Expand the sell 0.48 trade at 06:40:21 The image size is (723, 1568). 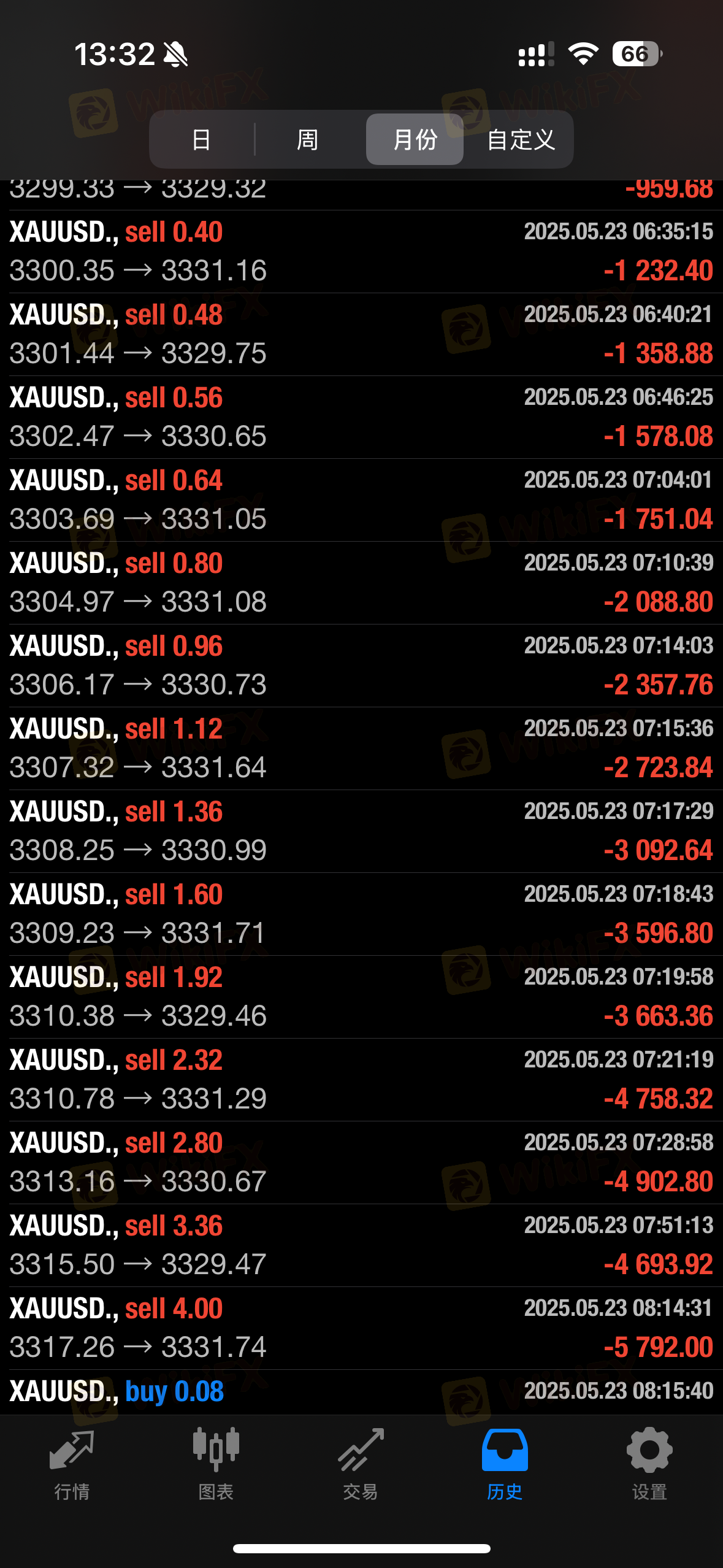tap(361, 334)
